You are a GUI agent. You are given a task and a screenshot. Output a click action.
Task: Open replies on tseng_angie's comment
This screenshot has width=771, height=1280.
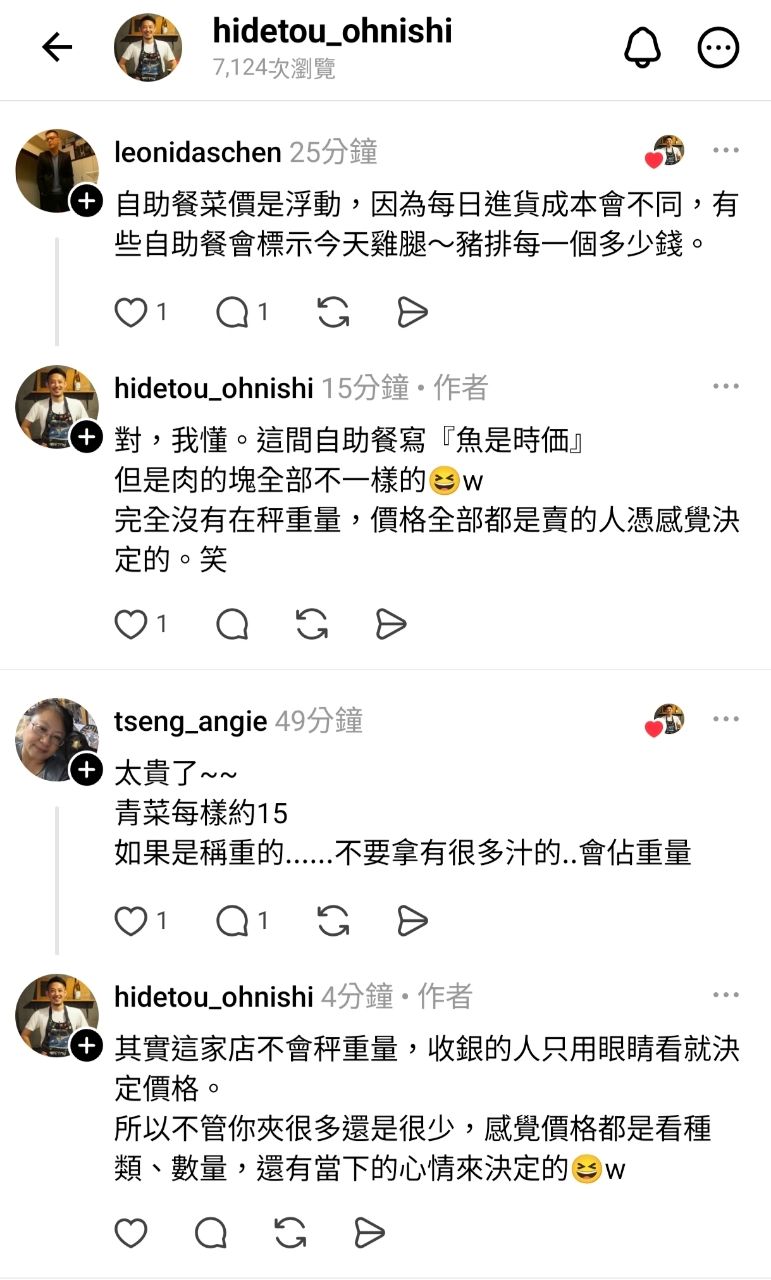pyautogui.click(x=233, y=920)
